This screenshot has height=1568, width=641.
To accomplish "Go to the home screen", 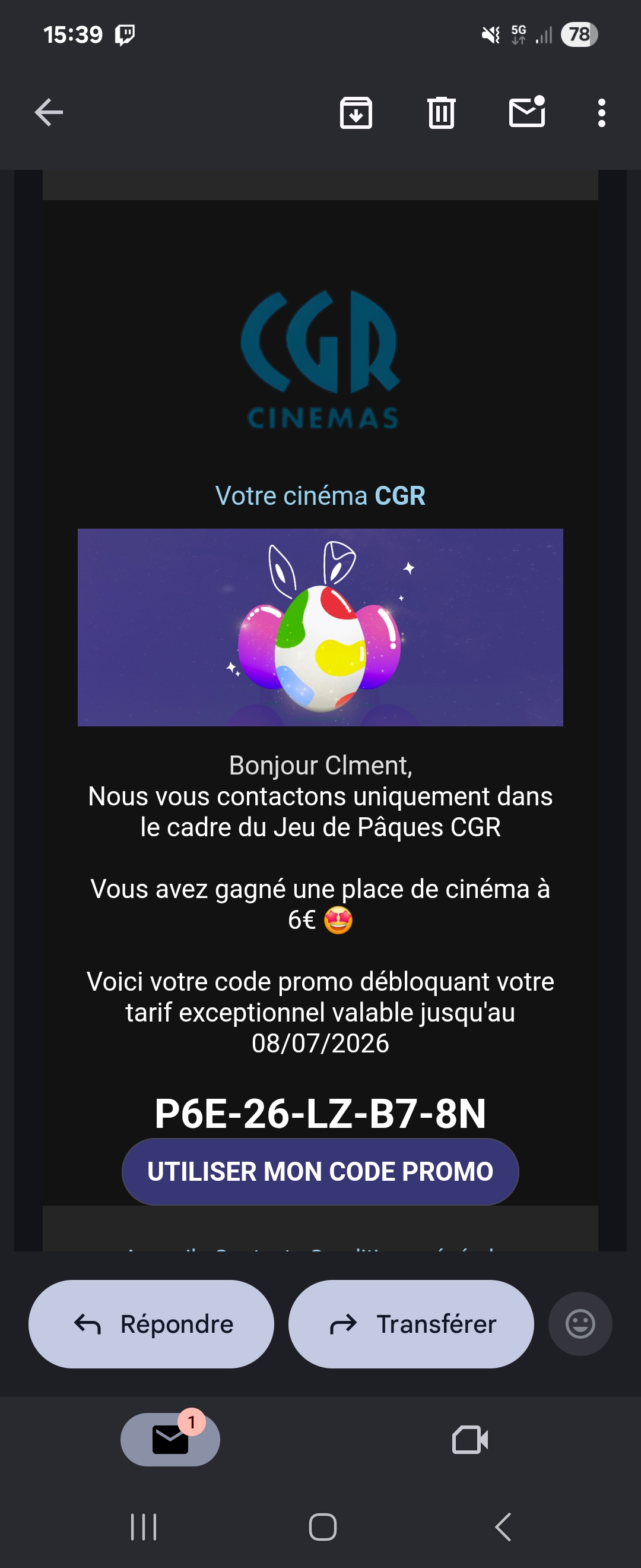I will 322,1527.
